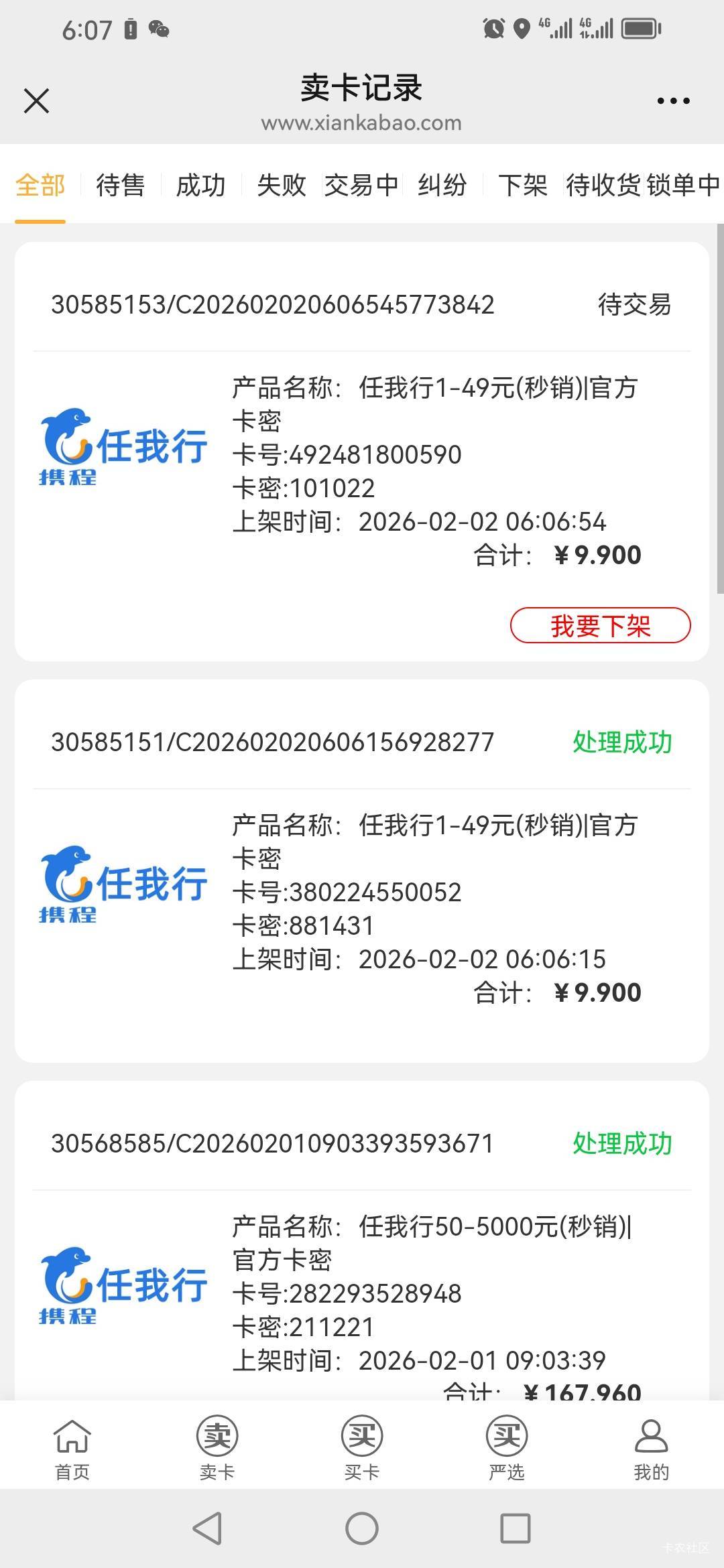Switch to the 严选 bottom tab
724x1568 pixels.
click(507, 1450)
